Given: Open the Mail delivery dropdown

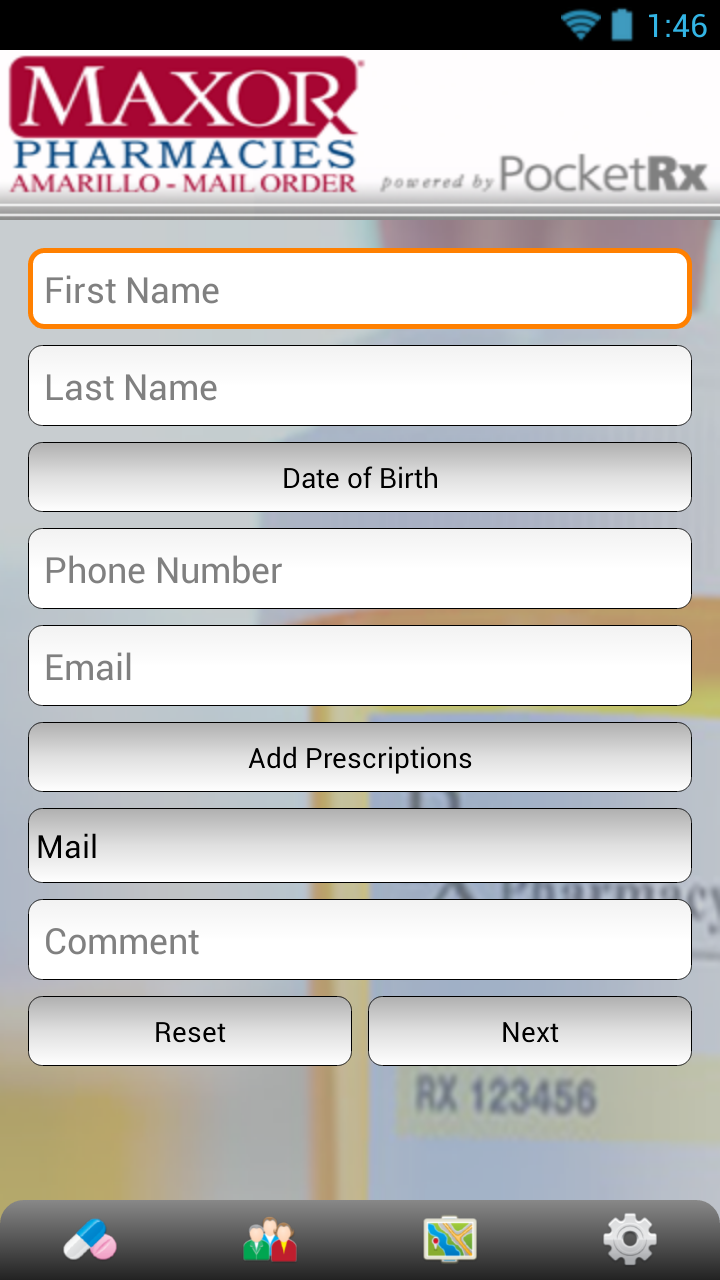Looking at the screenshot, I should [360, 846].
